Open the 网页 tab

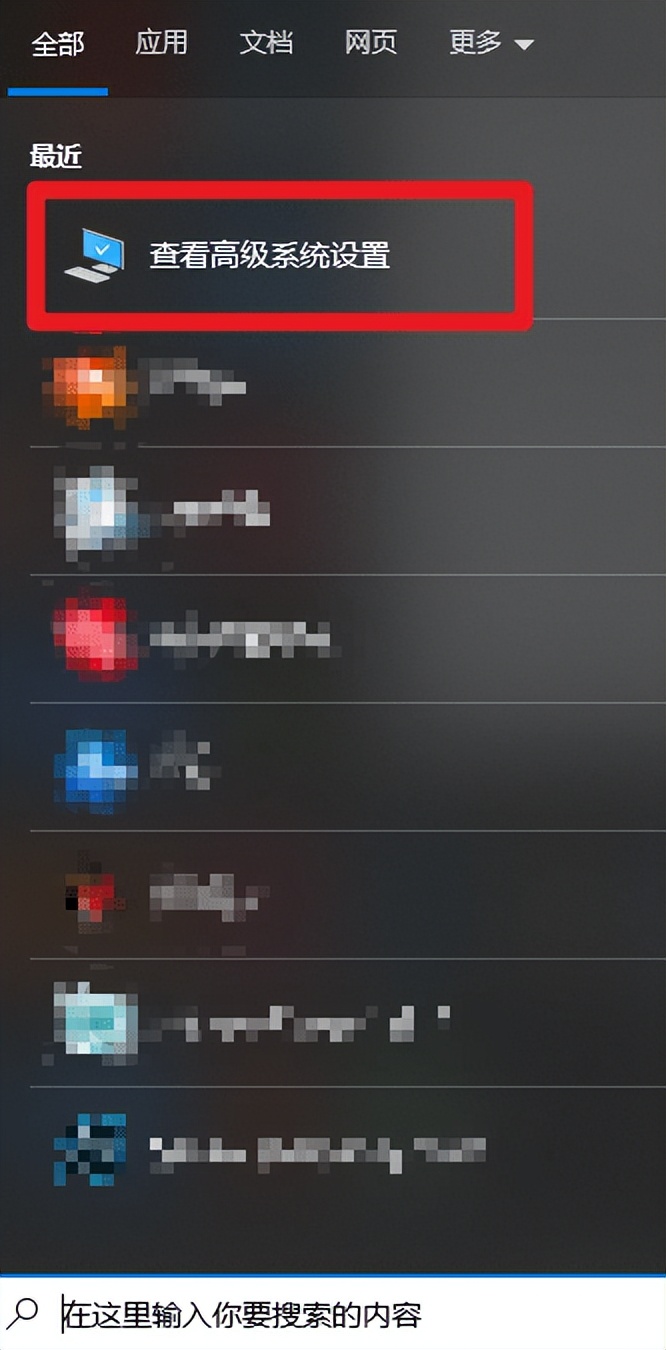tap(371, 44)
